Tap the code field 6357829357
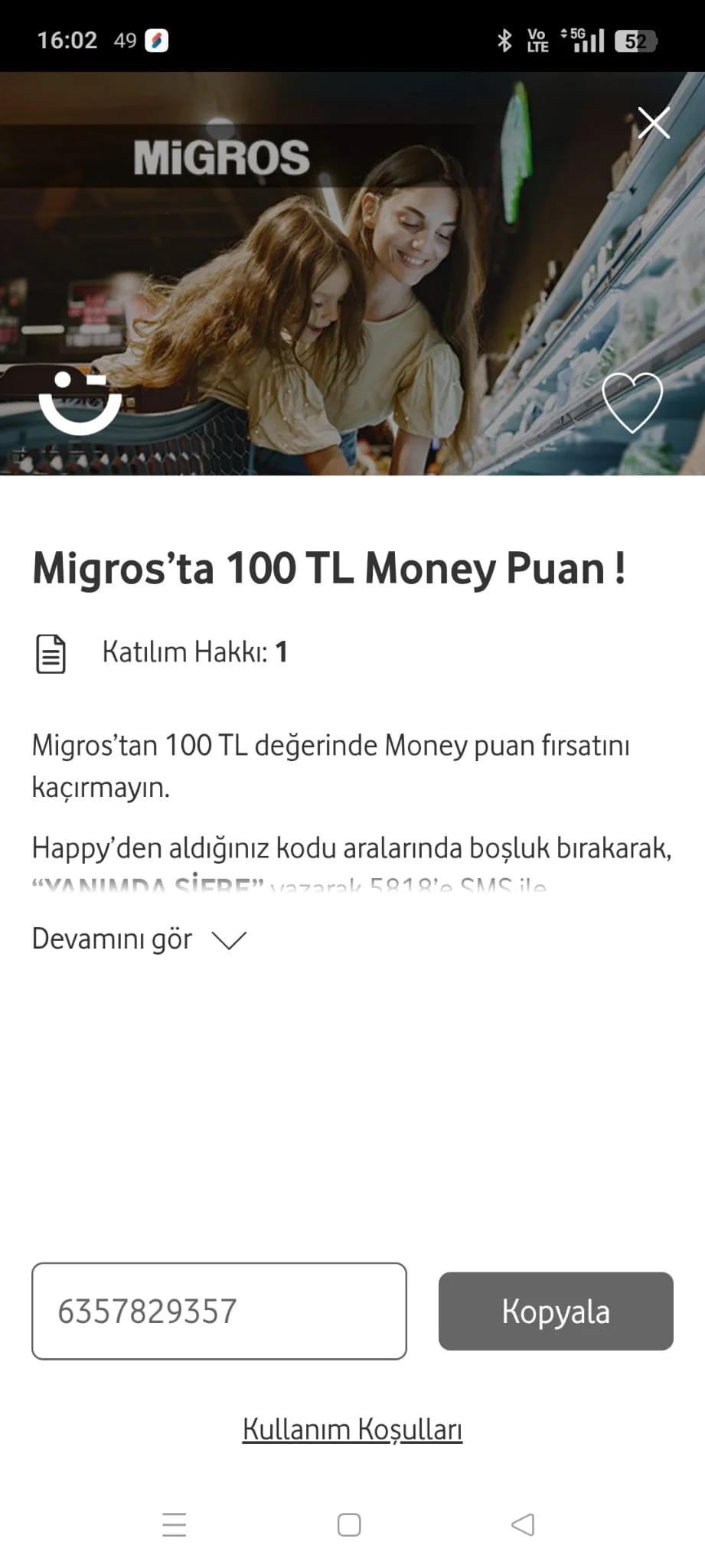The height and width of the screenshot is (1568, 705). point(219,1311)
